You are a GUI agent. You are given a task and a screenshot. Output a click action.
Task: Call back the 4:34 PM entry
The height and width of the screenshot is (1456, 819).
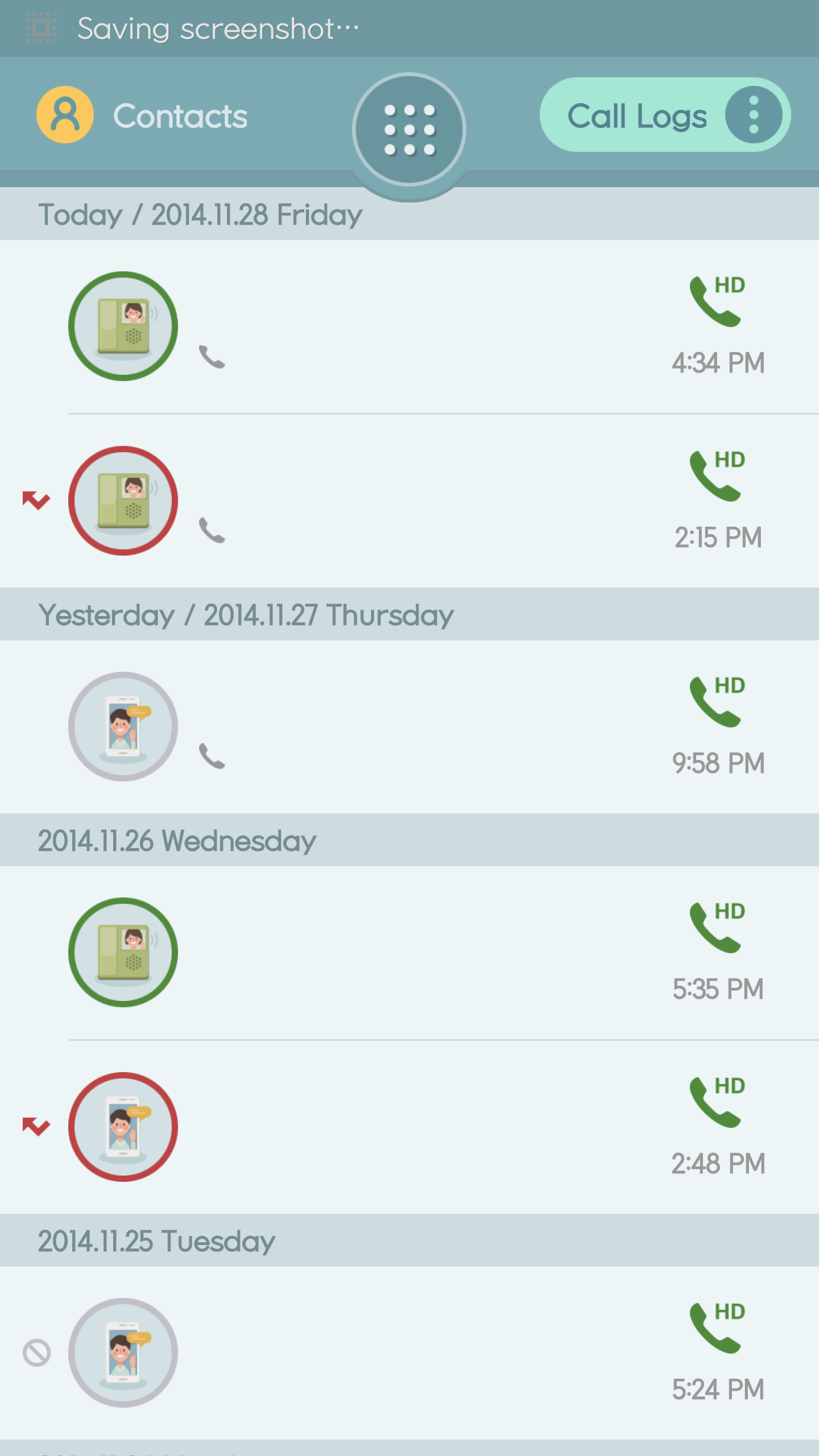coord(716,301)
